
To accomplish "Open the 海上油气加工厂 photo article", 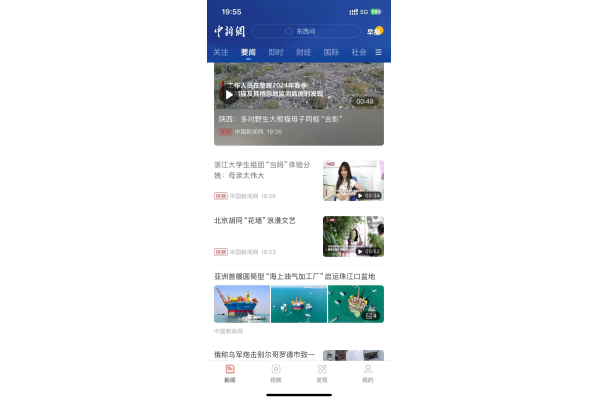I will (298, 276).
